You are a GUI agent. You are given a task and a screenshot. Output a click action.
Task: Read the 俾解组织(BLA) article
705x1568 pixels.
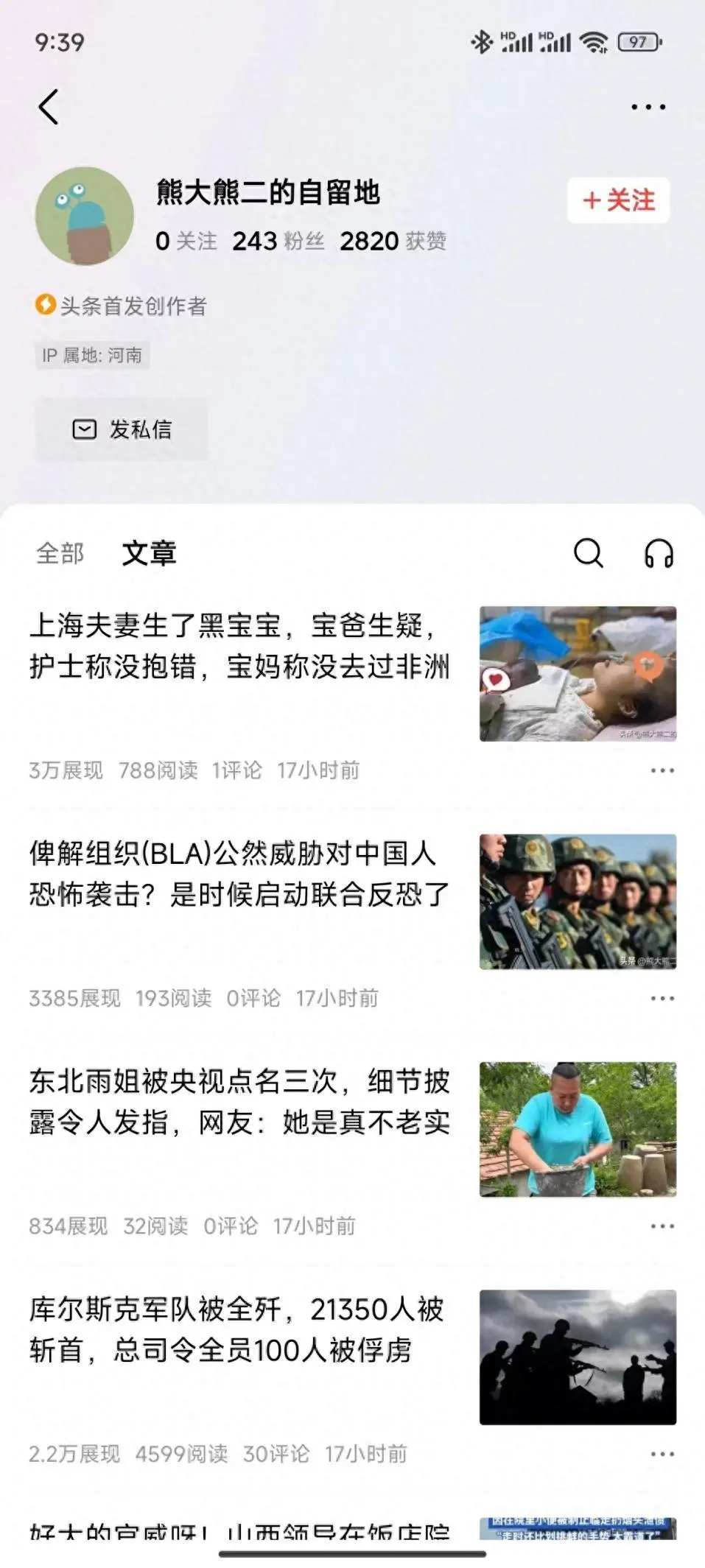239,873
